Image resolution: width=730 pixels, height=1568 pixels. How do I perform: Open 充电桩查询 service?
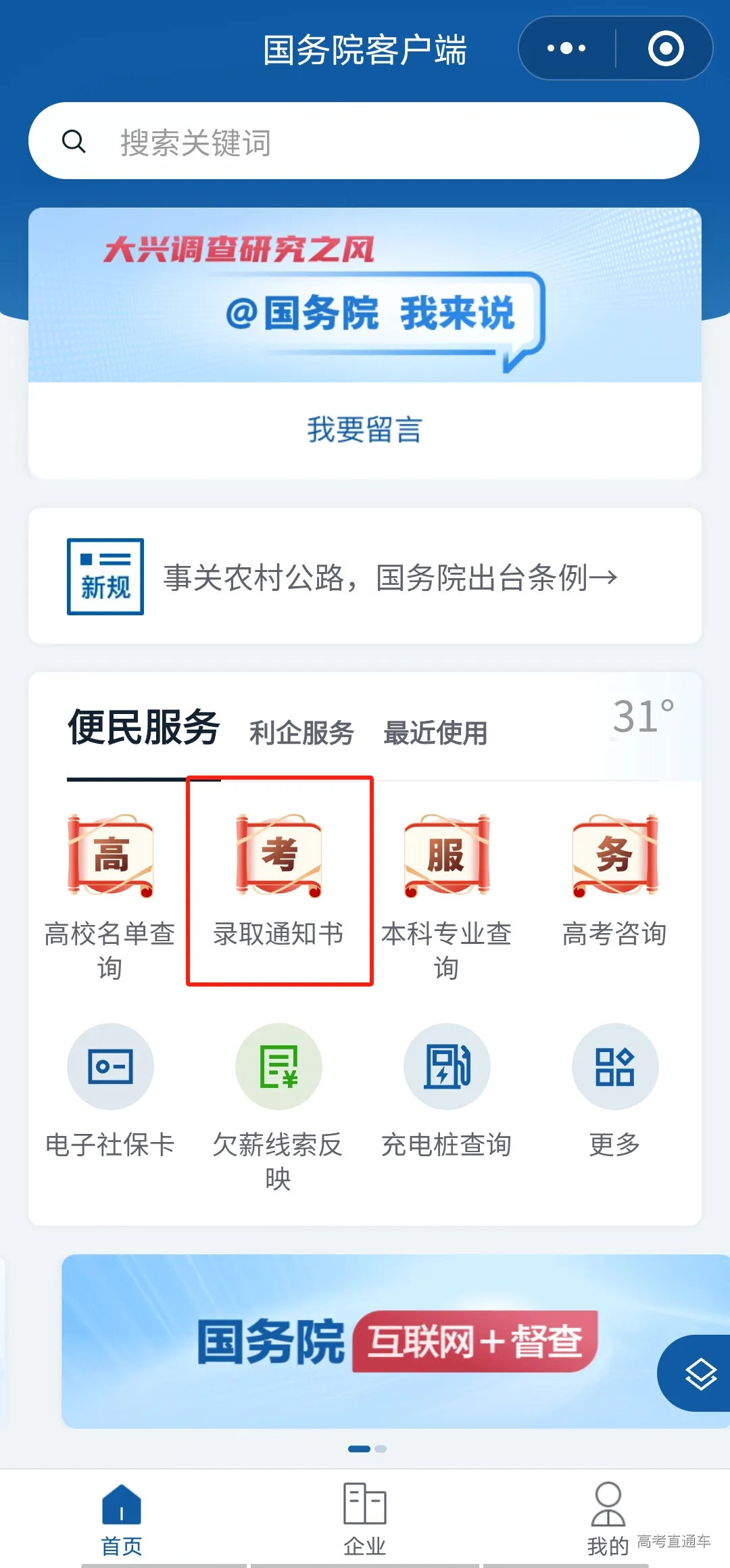click(x=446, y=1090)
